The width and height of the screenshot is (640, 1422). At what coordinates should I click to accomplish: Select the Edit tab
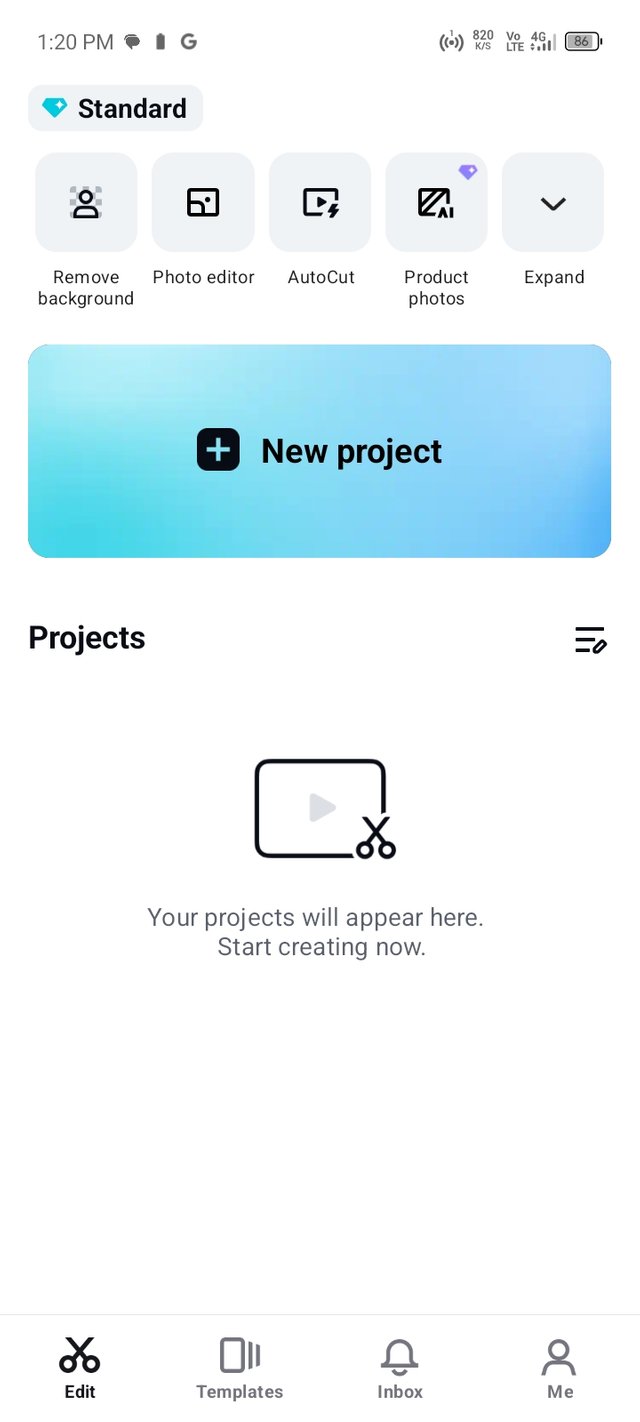pos(80,1368)
